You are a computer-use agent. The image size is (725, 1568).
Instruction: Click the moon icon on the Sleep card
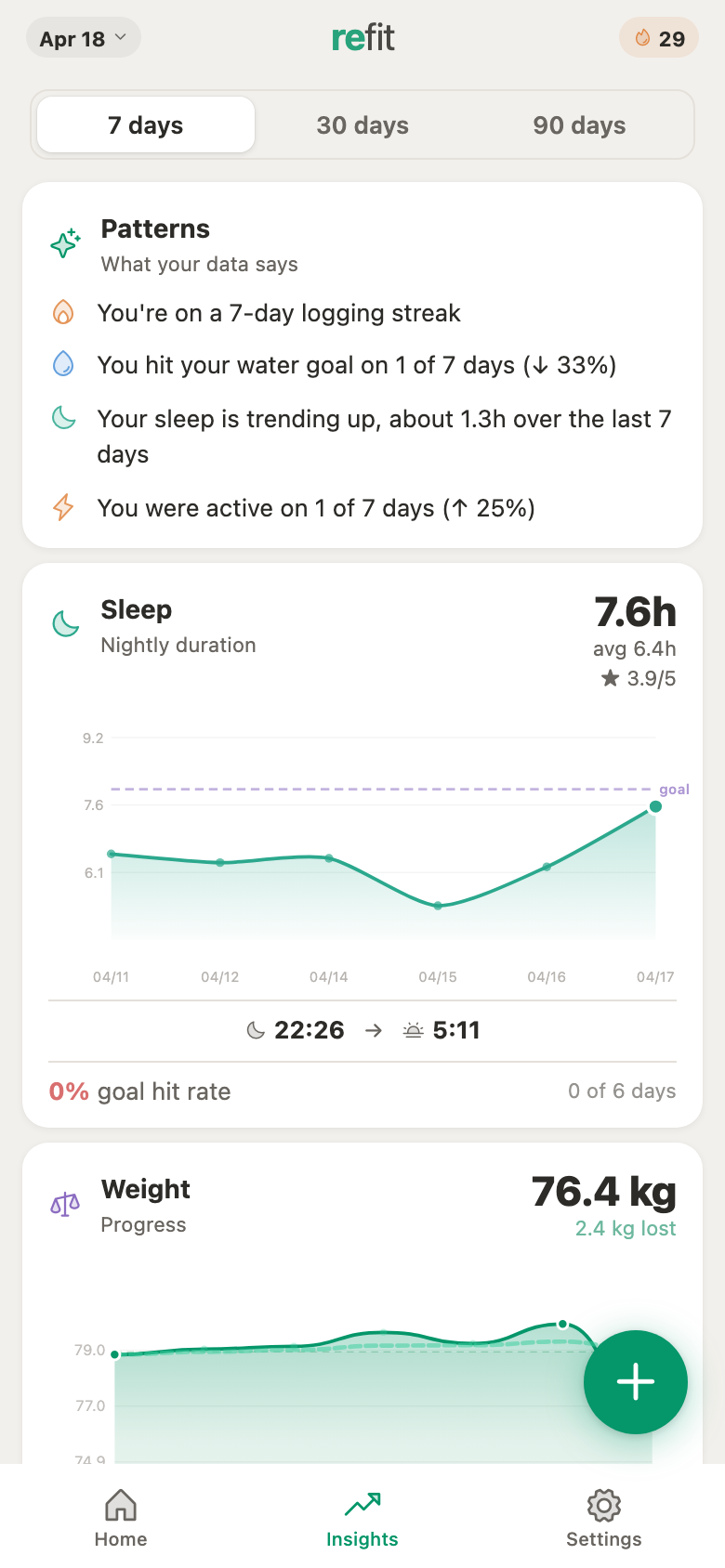click(65, 624)
